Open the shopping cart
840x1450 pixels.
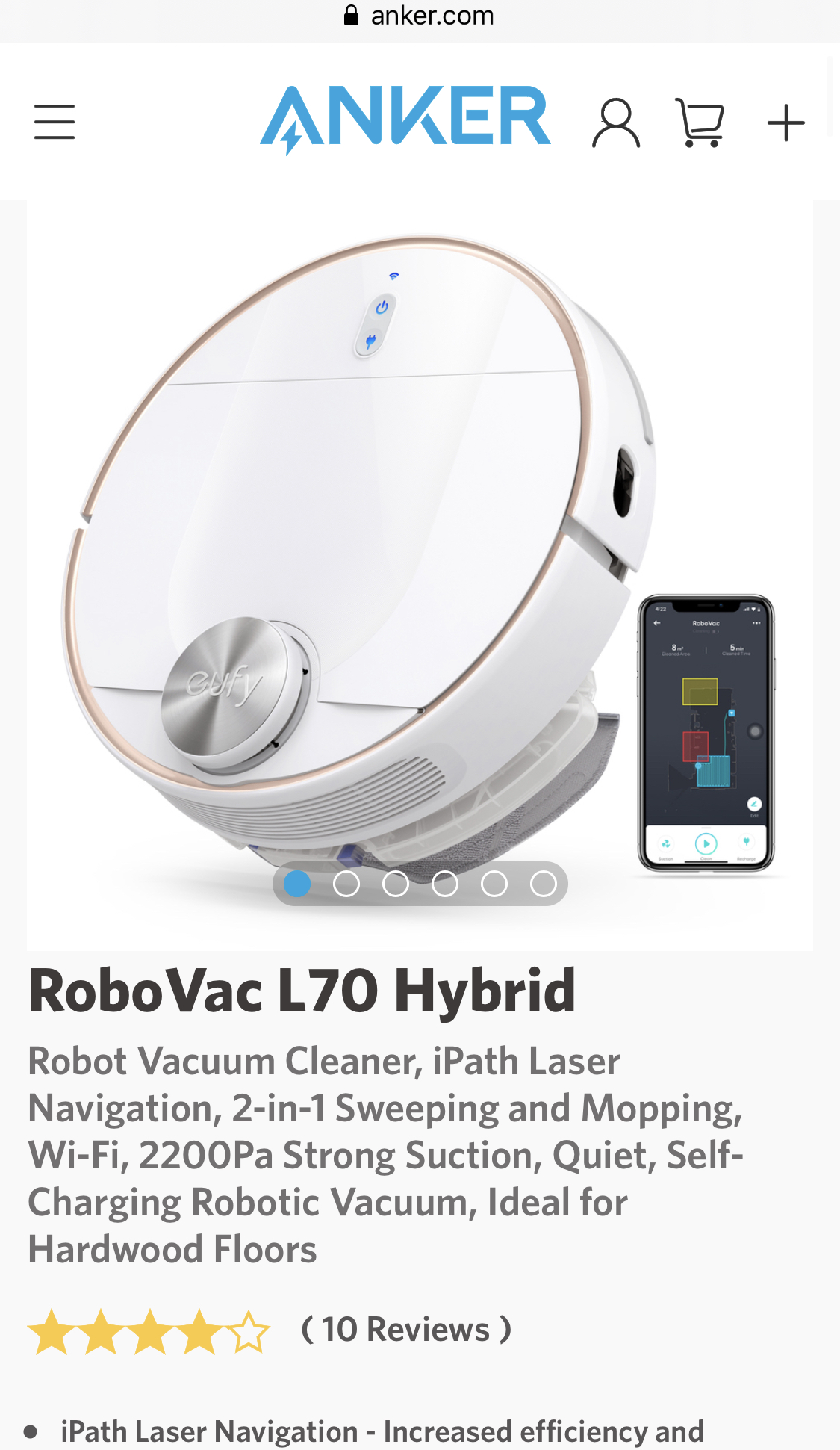coord(700,123)
